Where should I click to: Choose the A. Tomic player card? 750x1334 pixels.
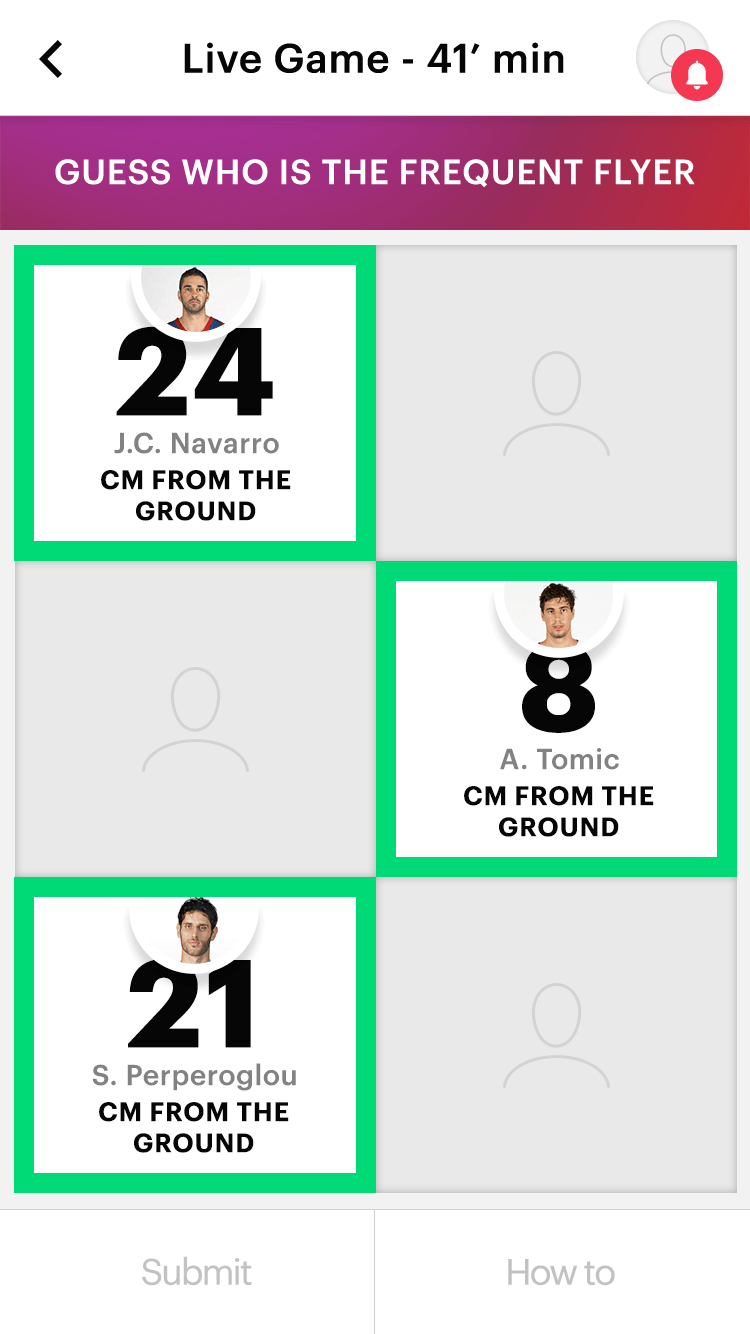coord(557,719)
